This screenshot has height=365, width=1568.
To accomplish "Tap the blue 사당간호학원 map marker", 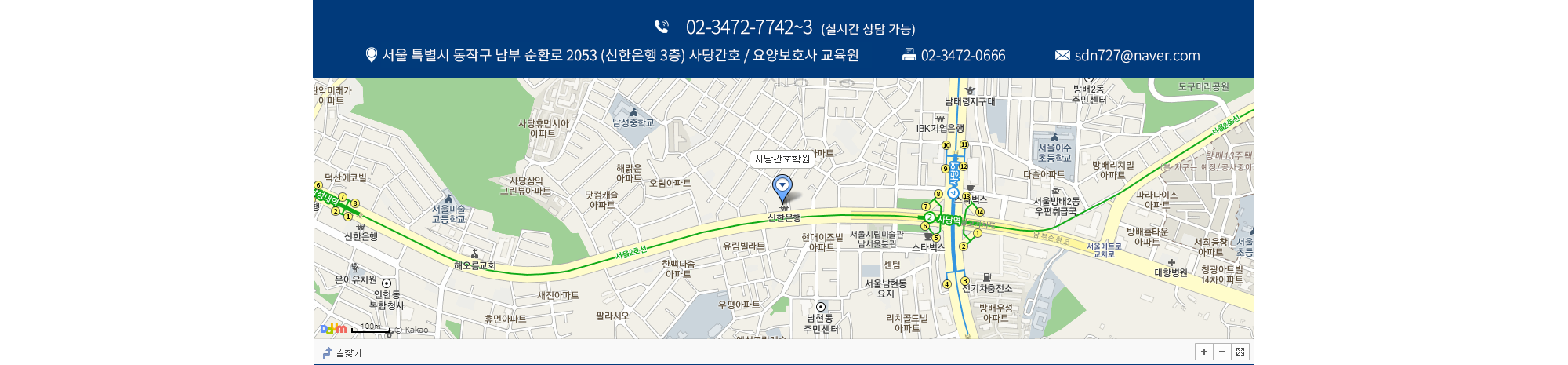I will tap(782, 188).
